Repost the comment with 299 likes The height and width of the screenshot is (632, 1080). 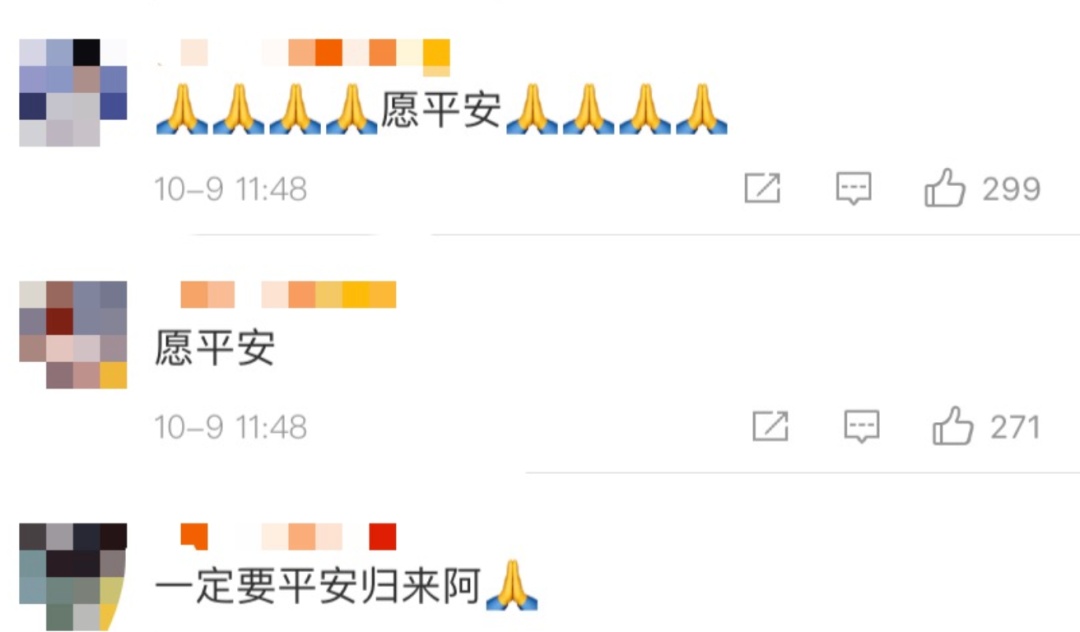tap(762, 188)
